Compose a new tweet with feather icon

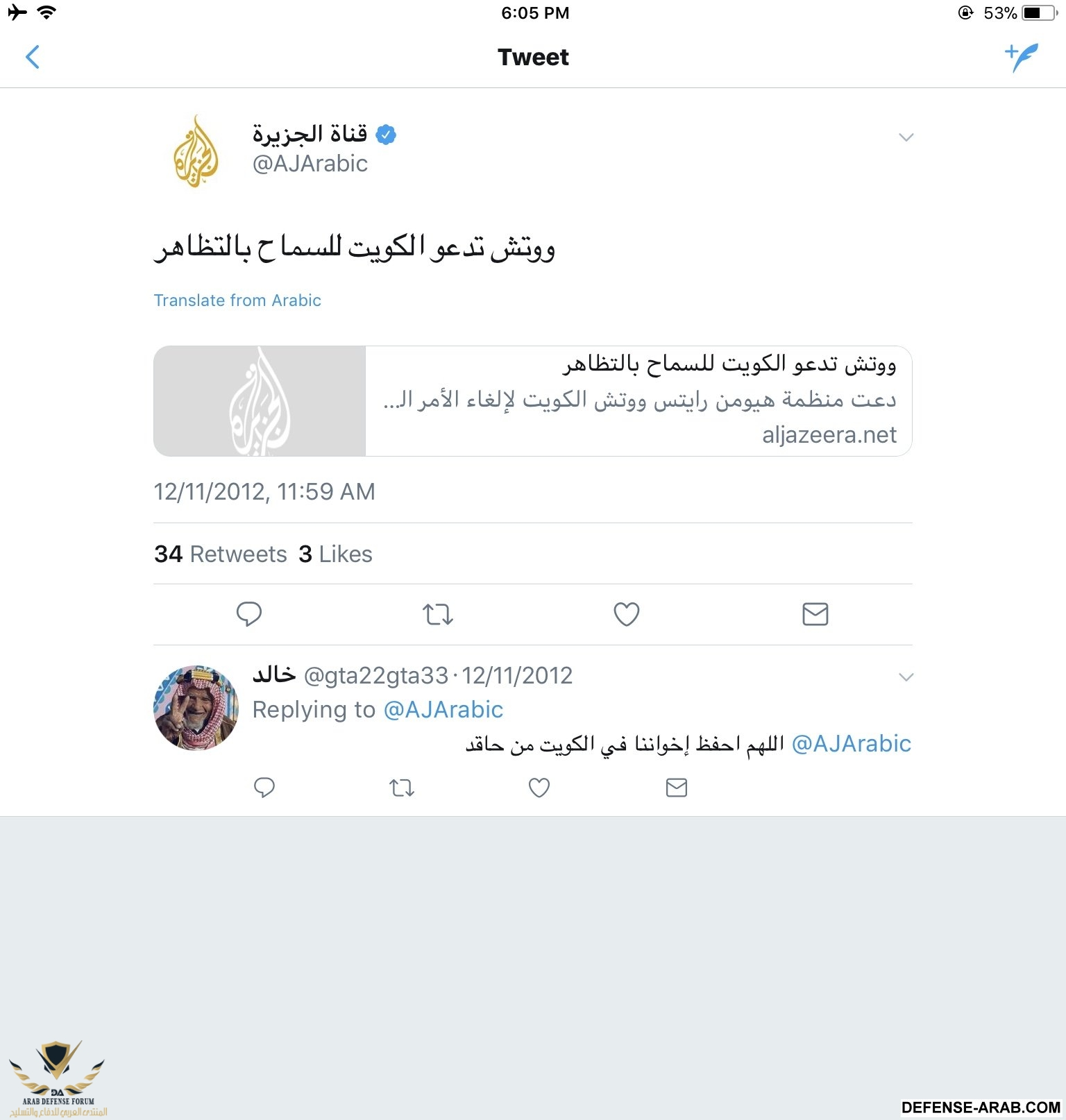pyautogui.click(x=1022, y=57)
